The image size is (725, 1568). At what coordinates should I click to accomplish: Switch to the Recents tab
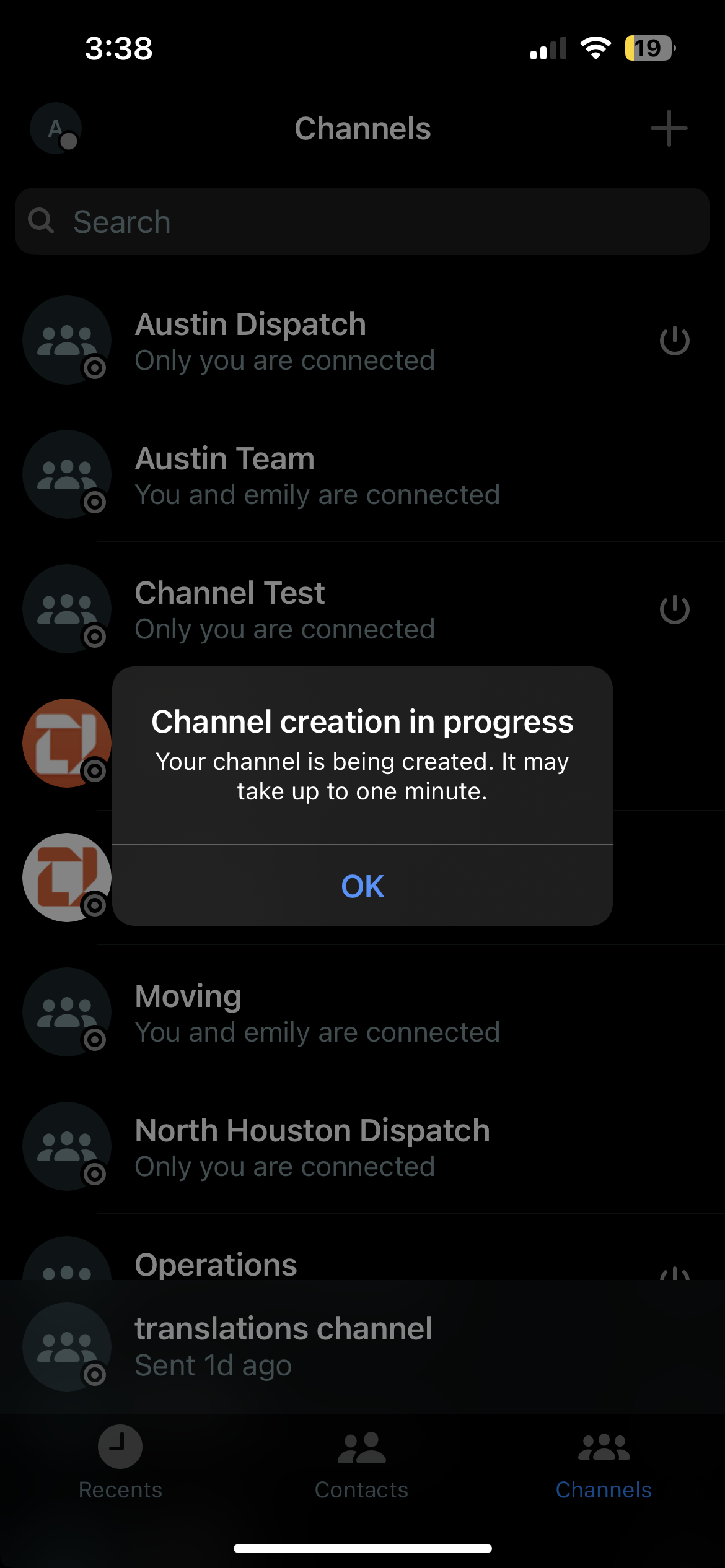coord(120,1462)
